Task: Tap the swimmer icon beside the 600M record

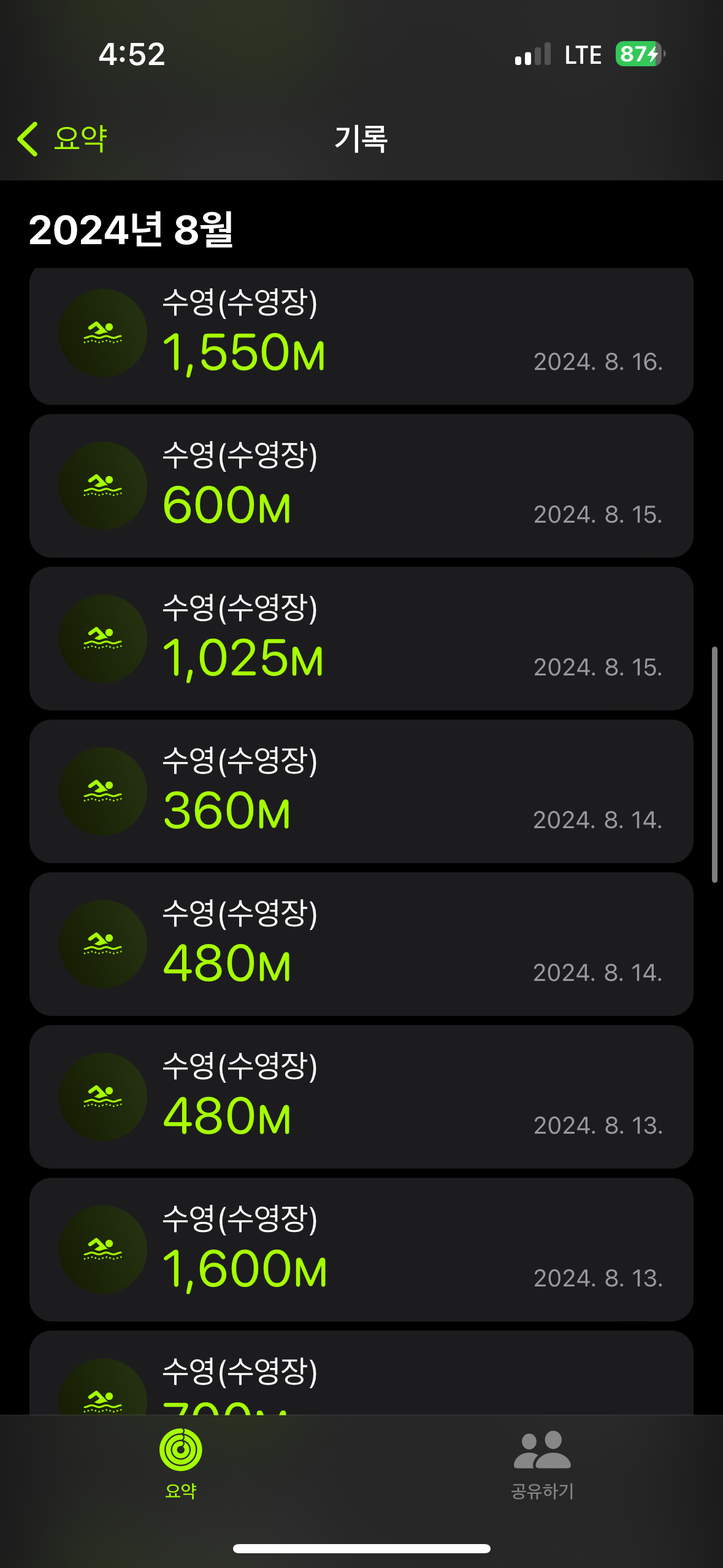Action: point(102,486)
